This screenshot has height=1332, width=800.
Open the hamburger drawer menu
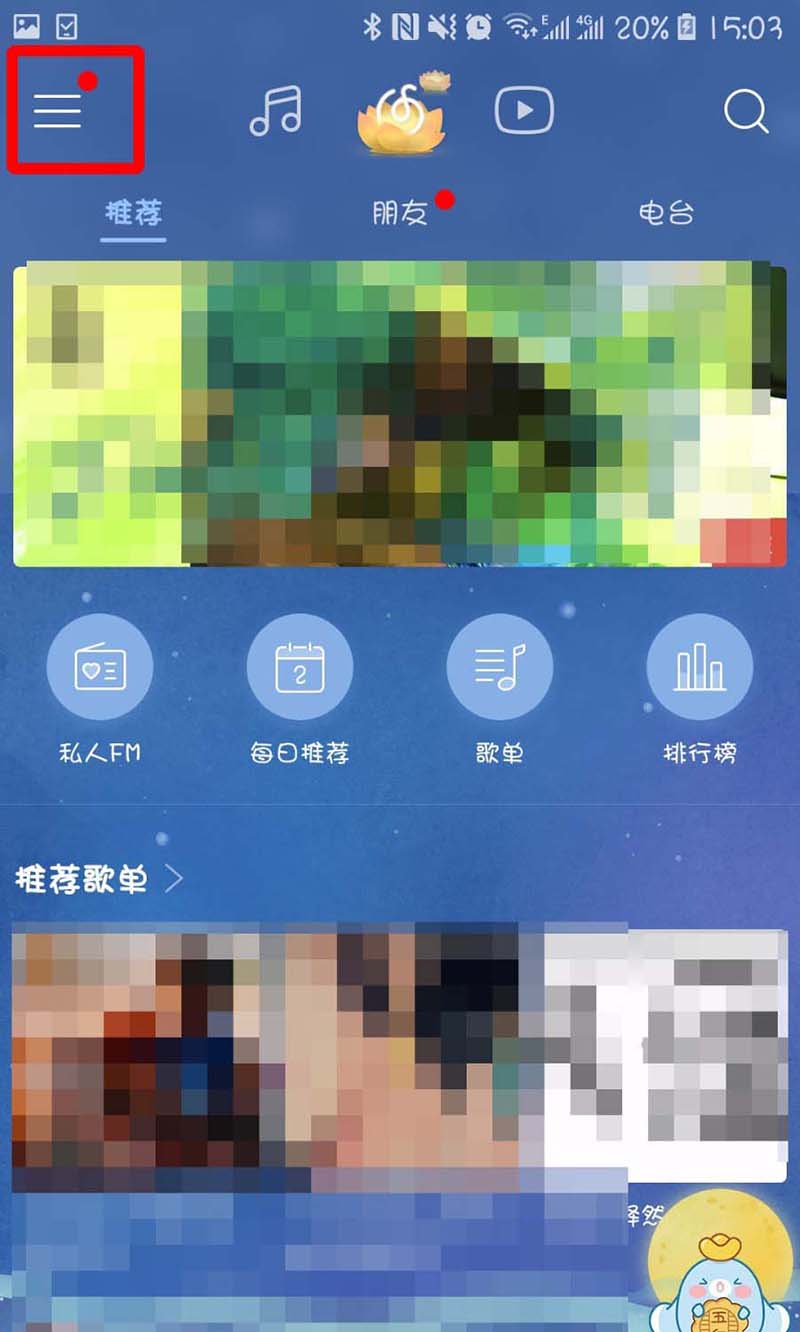click(x=58, y=111)
